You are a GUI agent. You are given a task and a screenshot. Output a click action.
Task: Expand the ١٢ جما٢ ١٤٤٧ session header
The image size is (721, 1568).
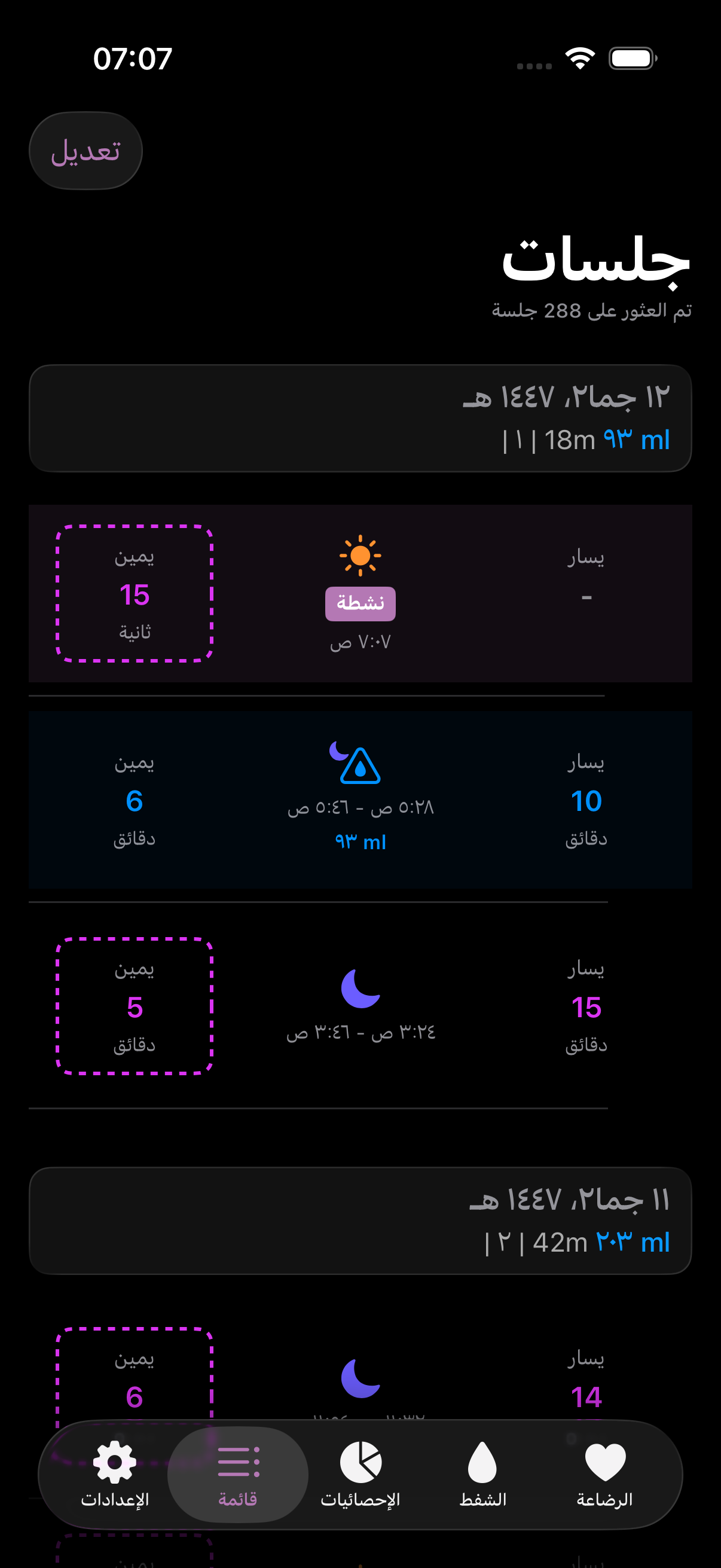(360, 418)
